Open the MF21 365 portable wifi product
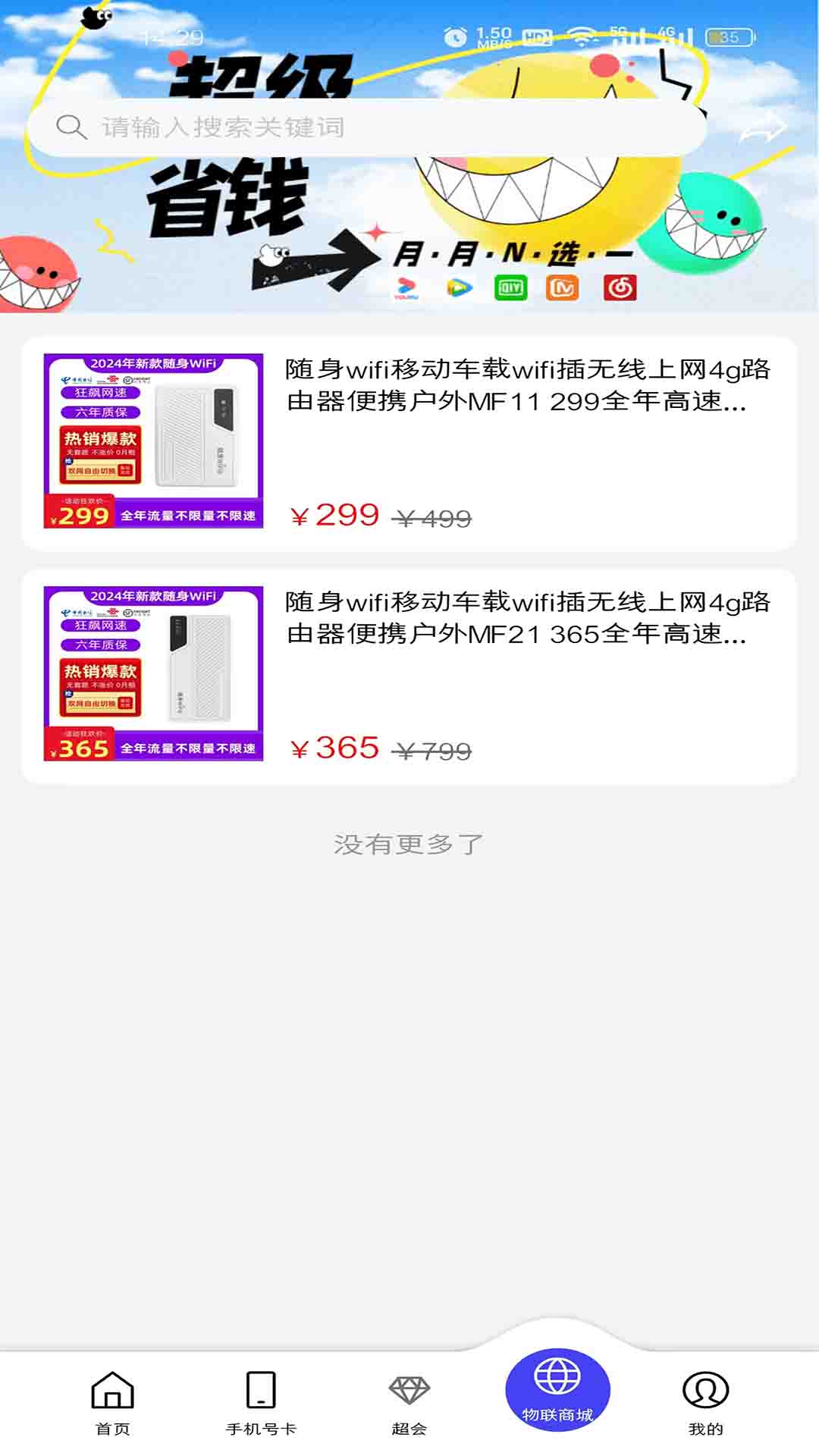819x1456 pixels. pos(409,675)
